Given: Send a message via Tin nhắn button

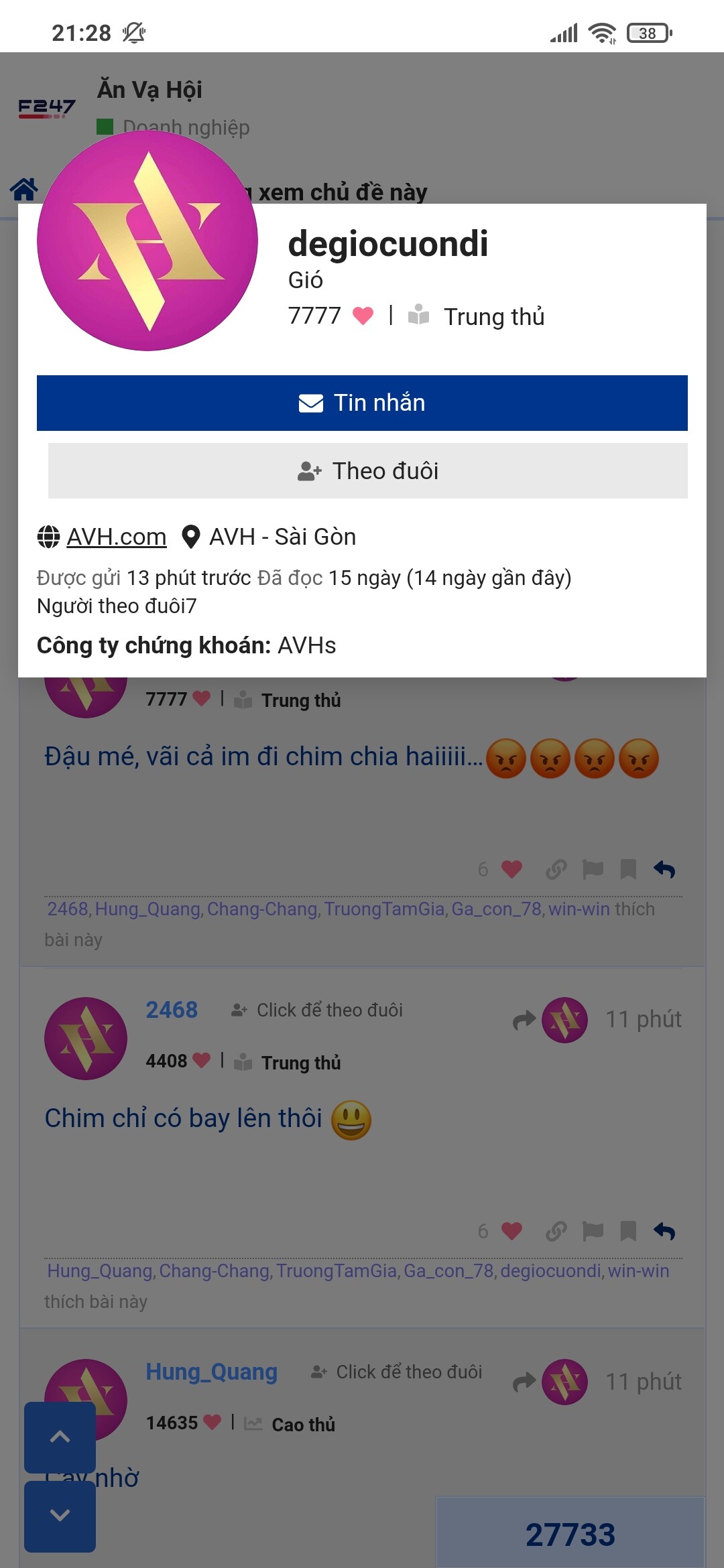Looking at the screenshot, I should coord(362,403).
